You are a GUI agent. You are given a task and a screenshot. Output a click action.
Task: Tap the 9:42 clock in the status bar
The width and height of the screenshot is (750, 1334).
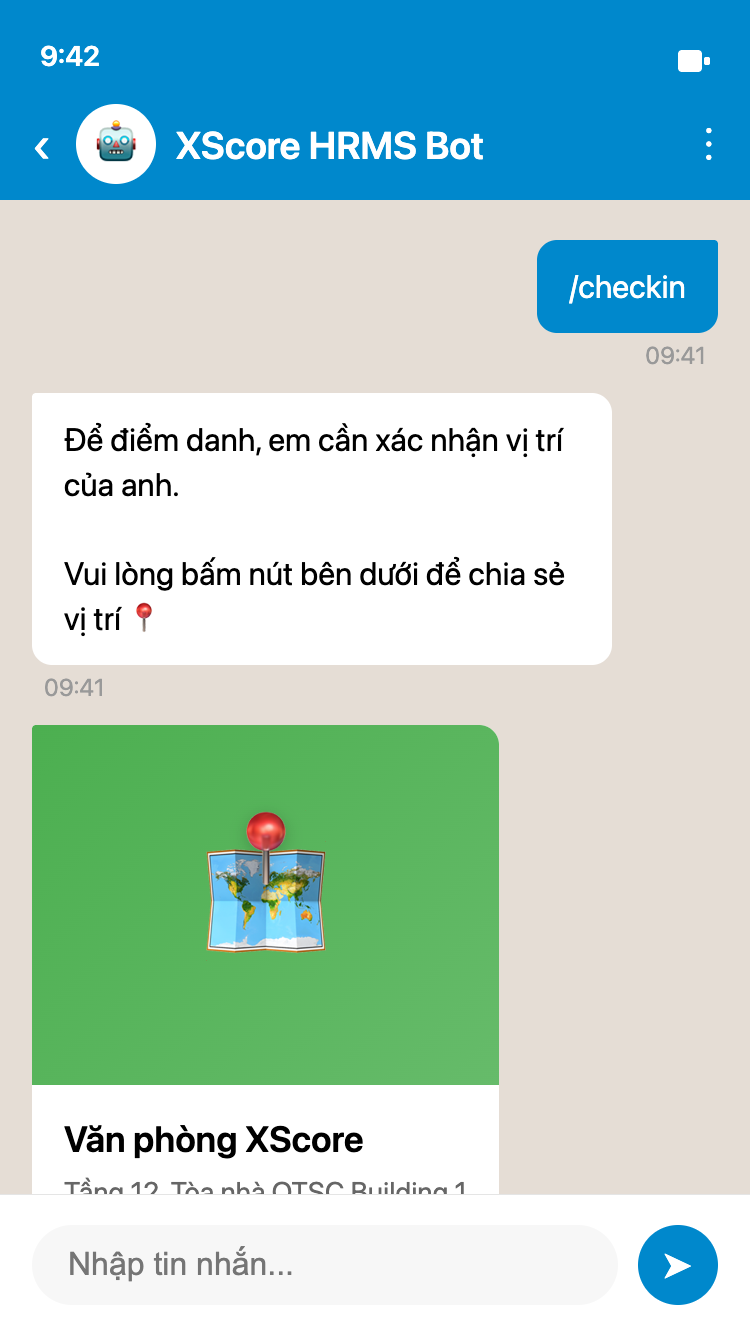point(67,57)
